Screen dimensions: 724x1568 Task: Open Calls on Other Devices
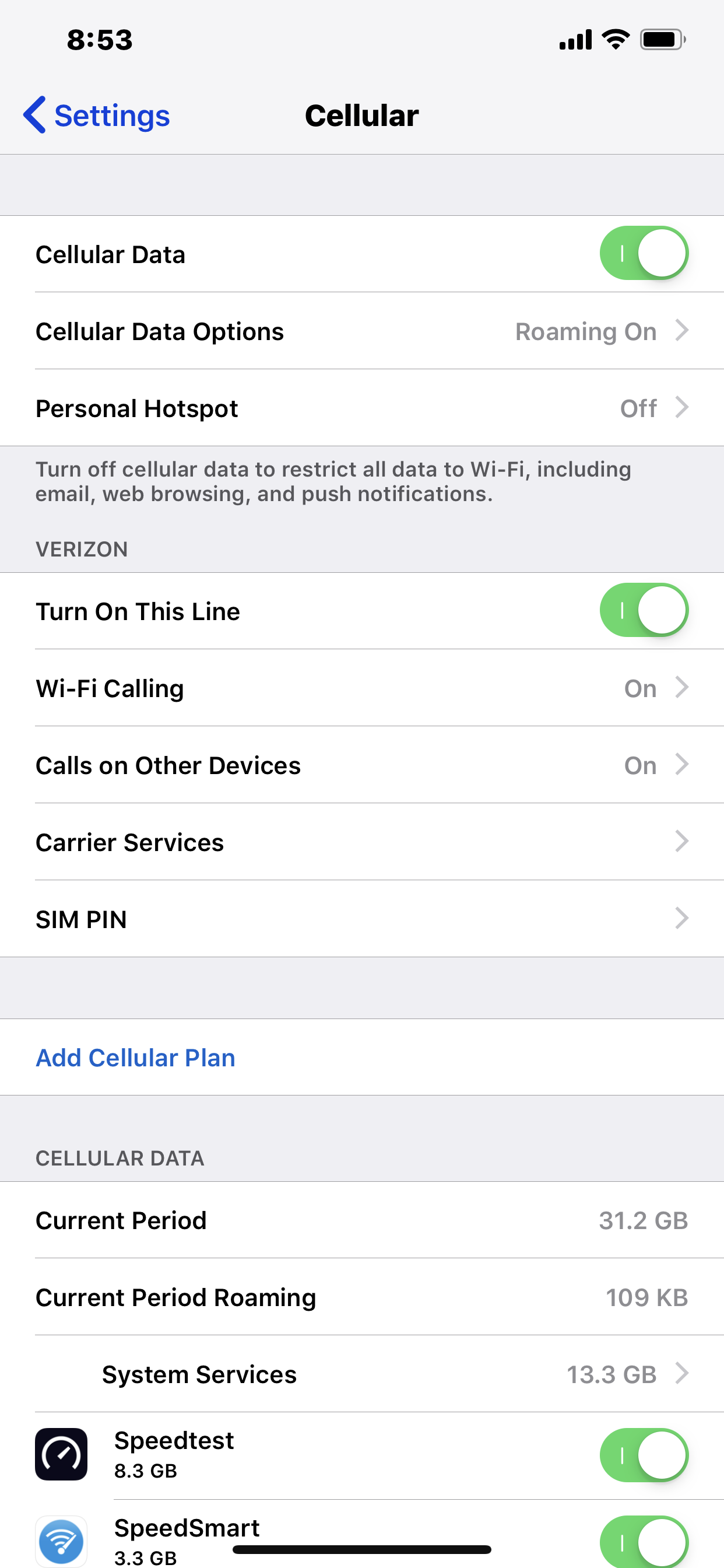[362, 765]
